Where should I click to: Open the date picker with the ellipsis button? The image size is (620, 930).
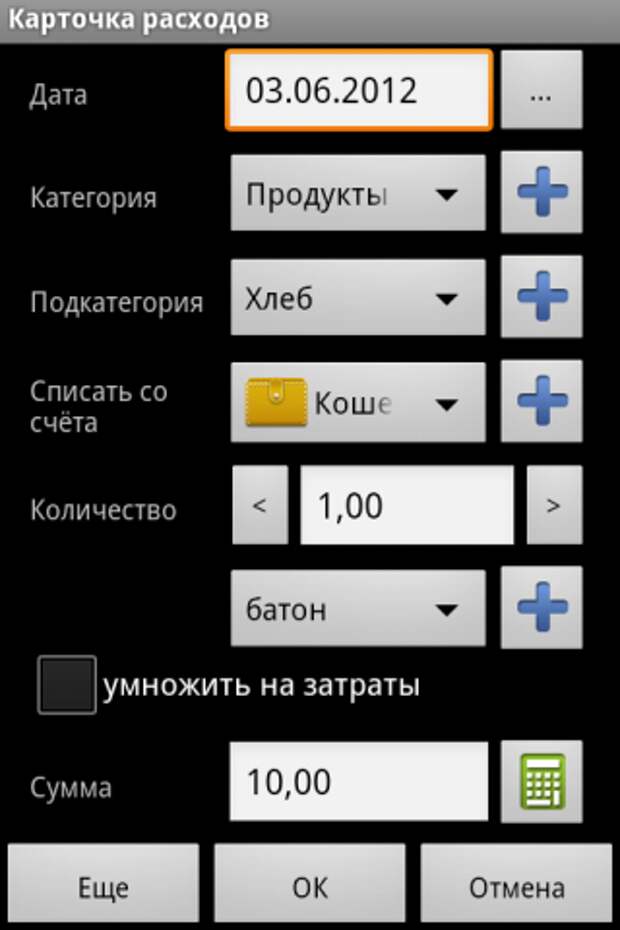click(541, 91)
